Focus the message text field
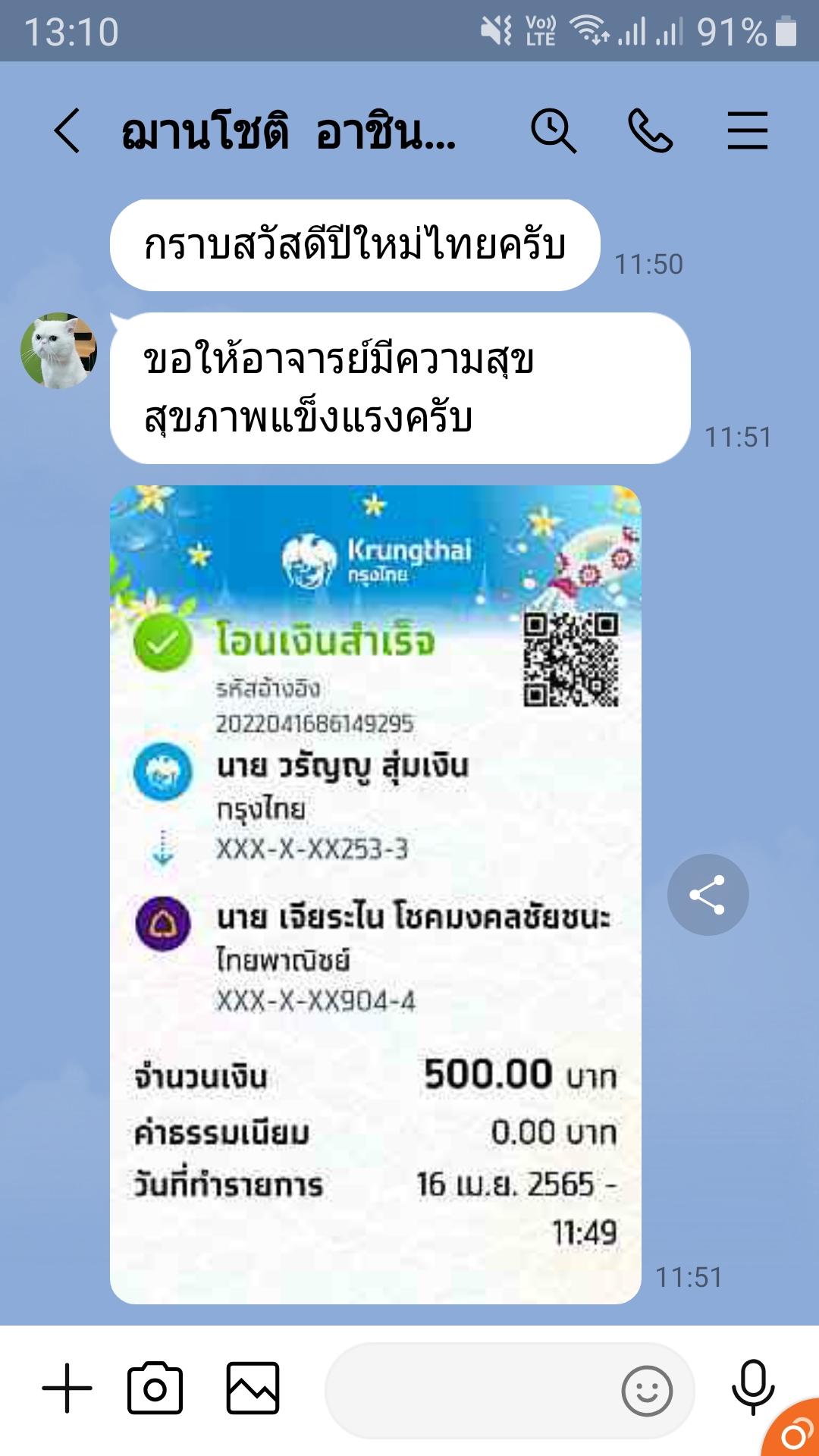 [x=470, y=1390]
